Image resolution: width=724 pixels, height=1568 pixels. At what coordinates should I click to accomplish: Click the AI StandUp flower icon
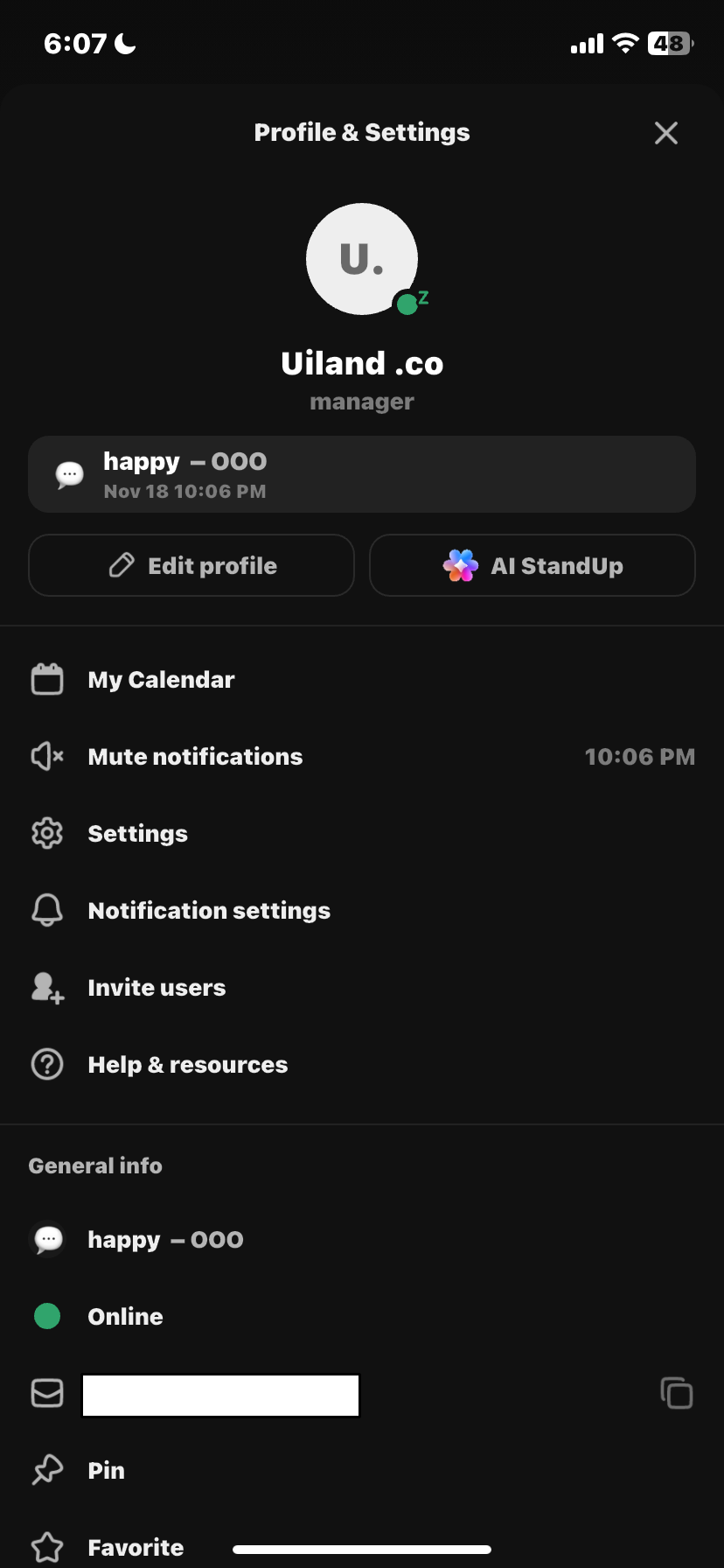[459, 565]
